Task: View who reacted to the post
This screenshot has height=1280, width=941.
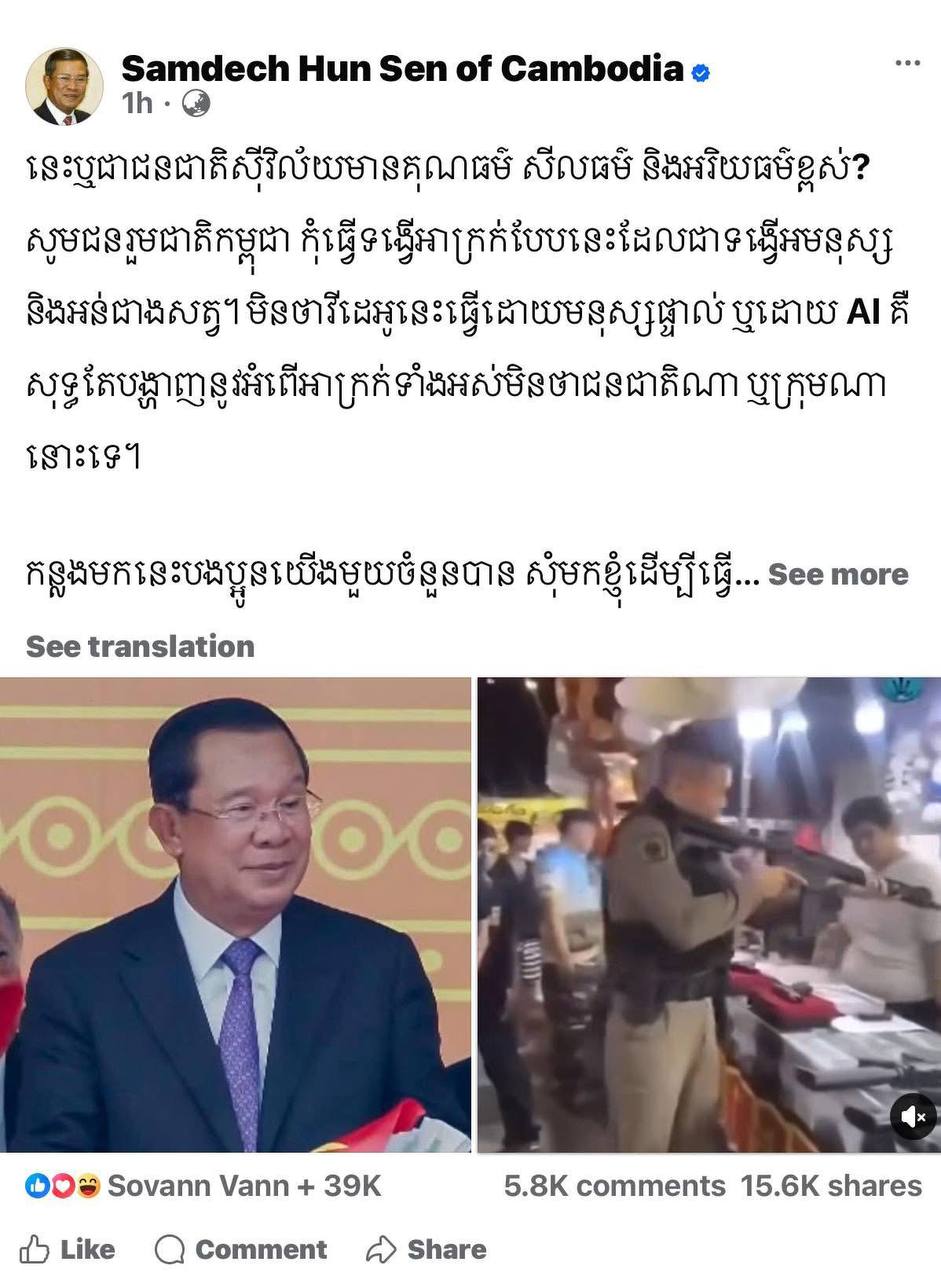Action: click(x=203, y=1186)
